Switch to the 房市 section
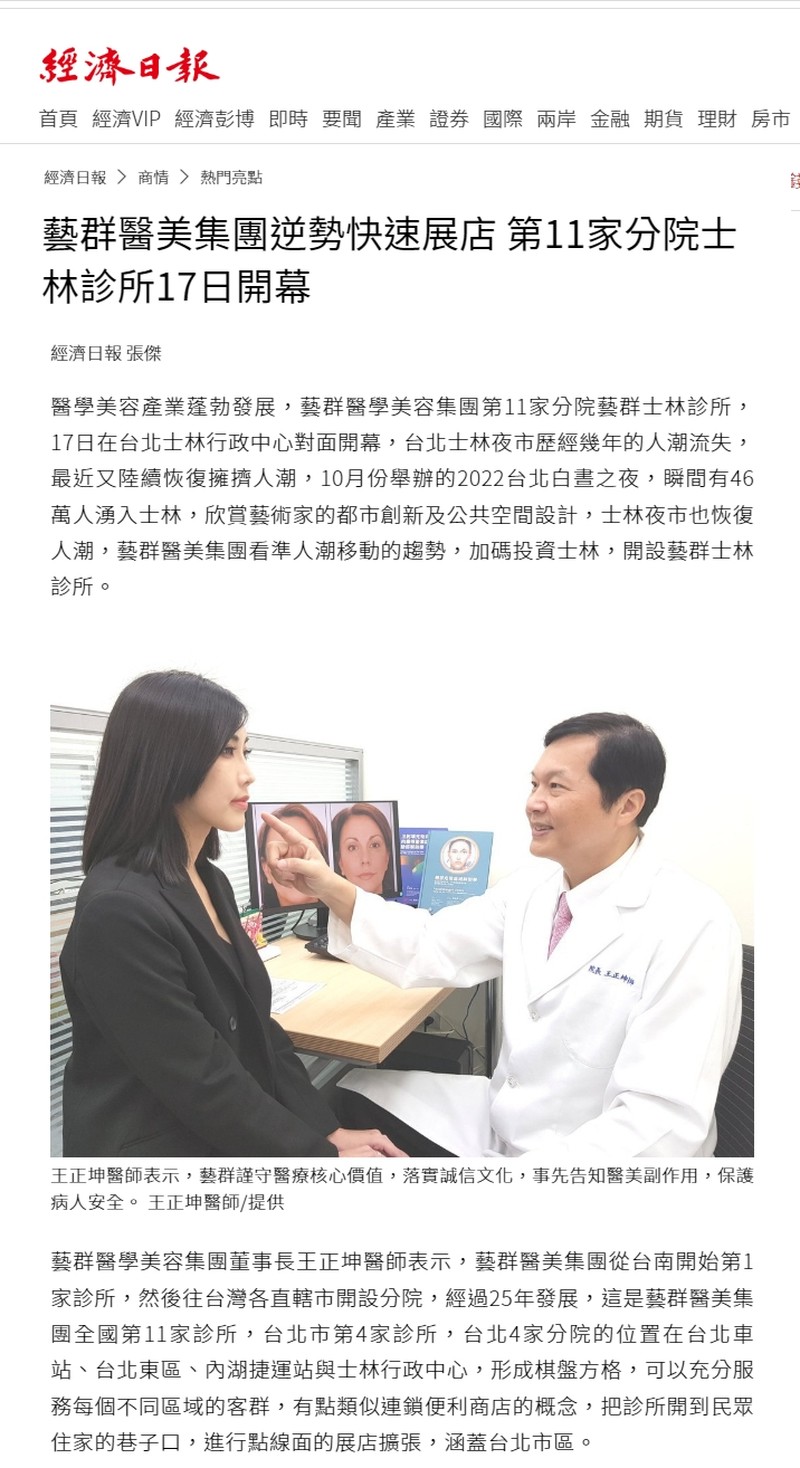This screenshot has height=1468, width=800. tap(771, 119)
